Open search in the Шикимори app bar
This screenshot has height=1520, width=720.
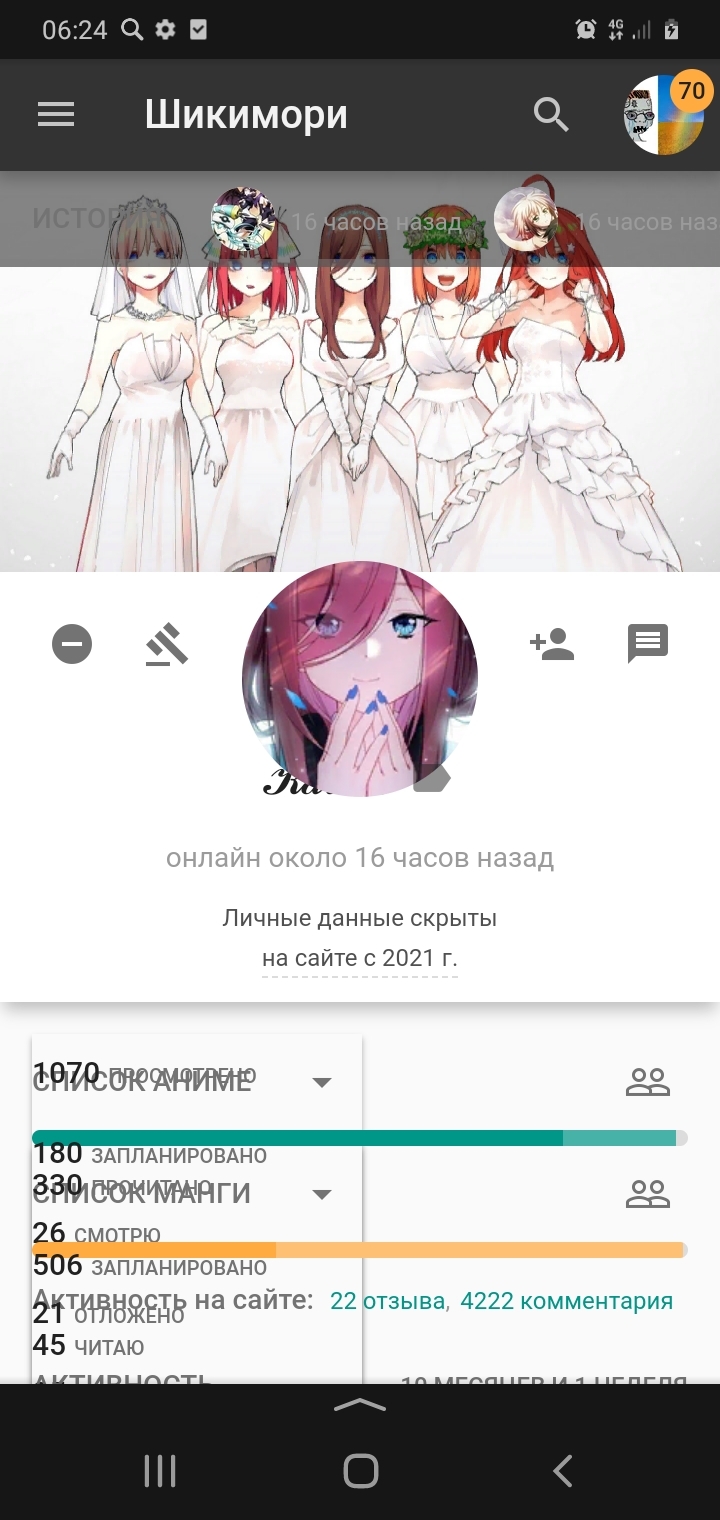point(551,115)
